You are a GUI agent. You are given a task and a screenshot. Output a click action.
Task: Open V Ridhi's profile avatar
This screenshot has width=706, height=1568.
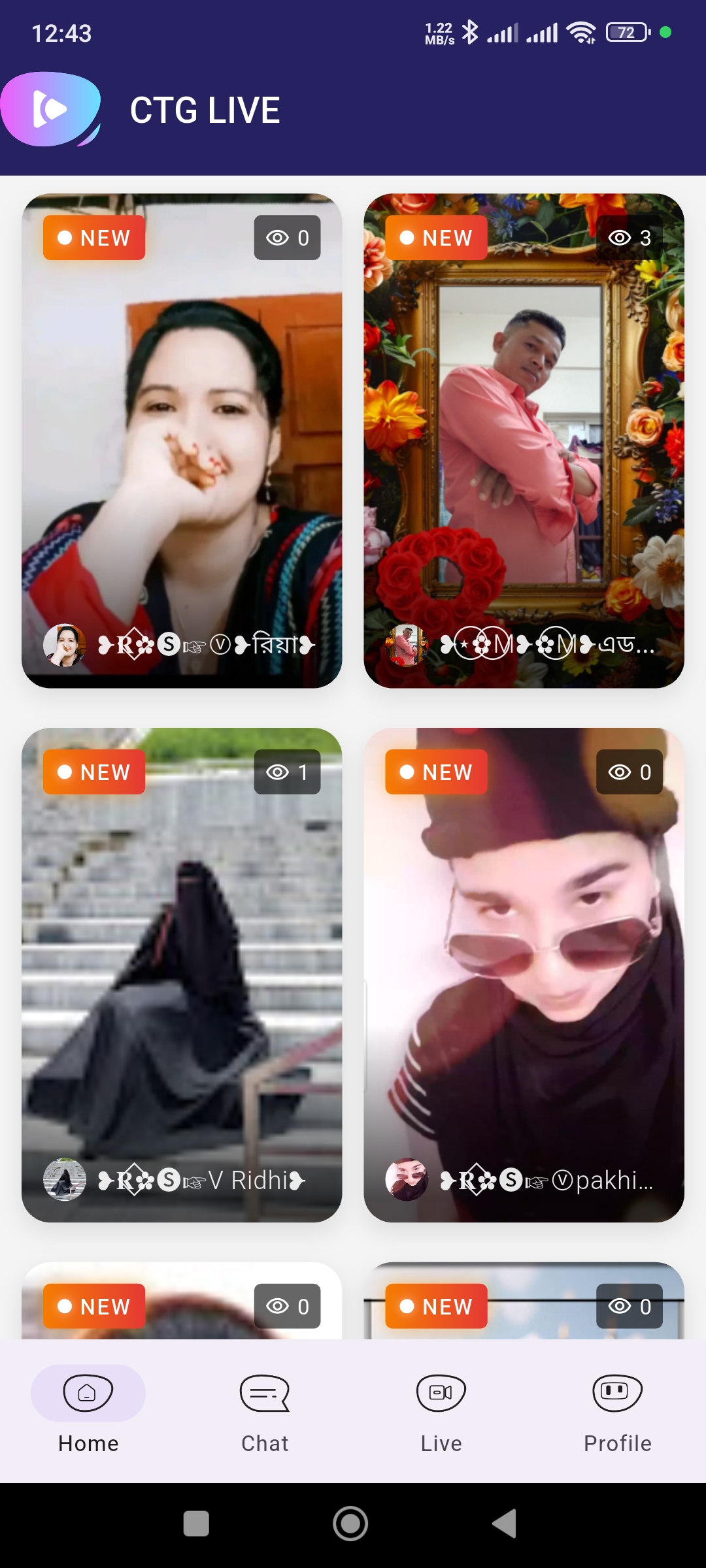pos(63,1179)
